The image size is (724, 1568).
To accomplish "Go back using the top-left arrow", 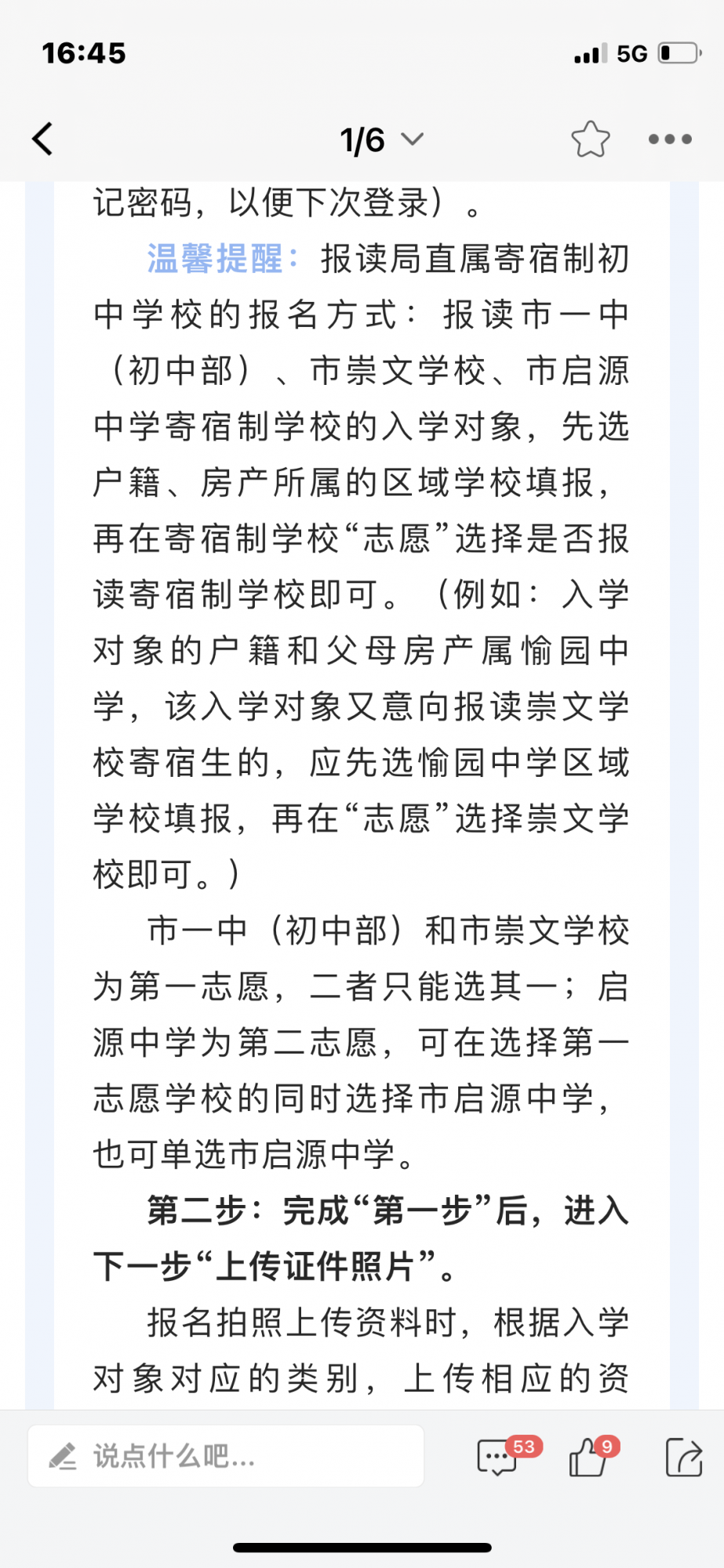I will [x=43, y=140].
